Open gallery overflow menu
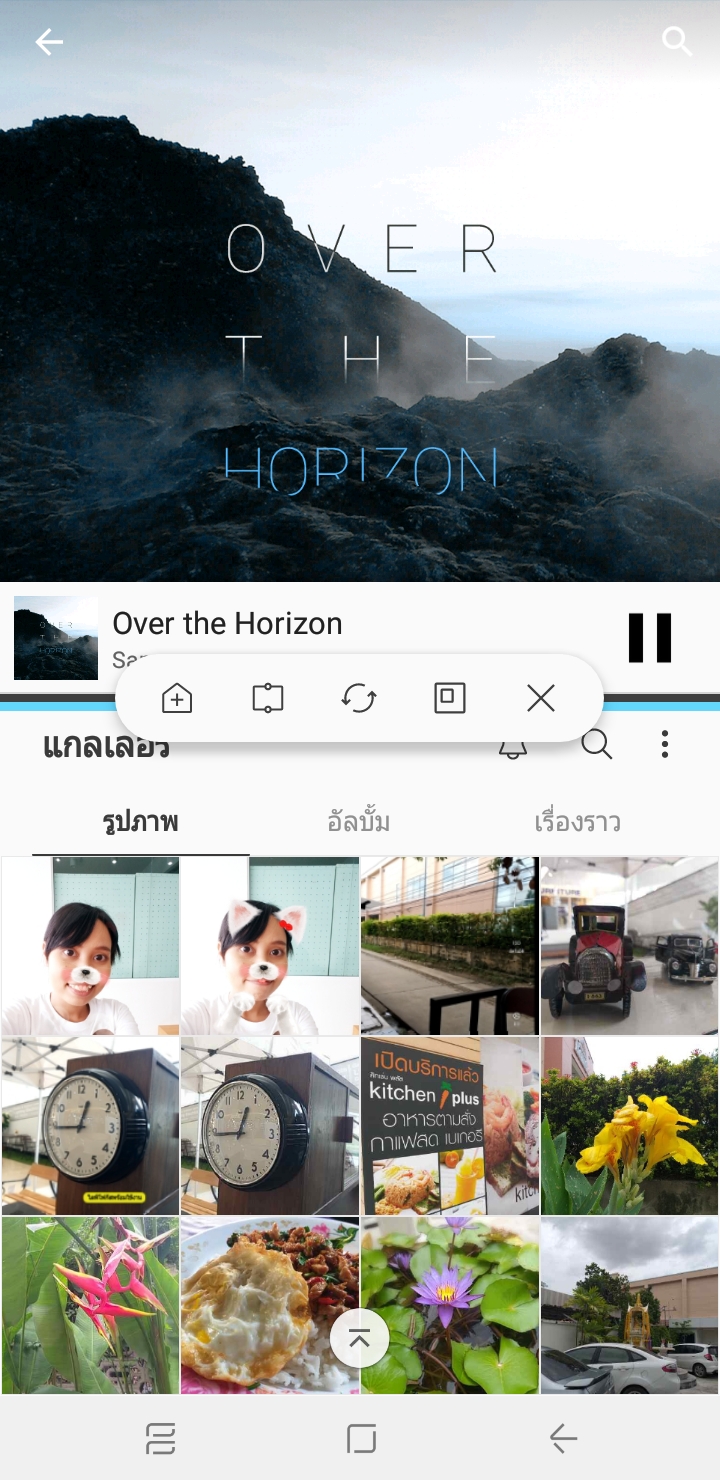Viewport: 720px width, 1480px height. point(665,744)
